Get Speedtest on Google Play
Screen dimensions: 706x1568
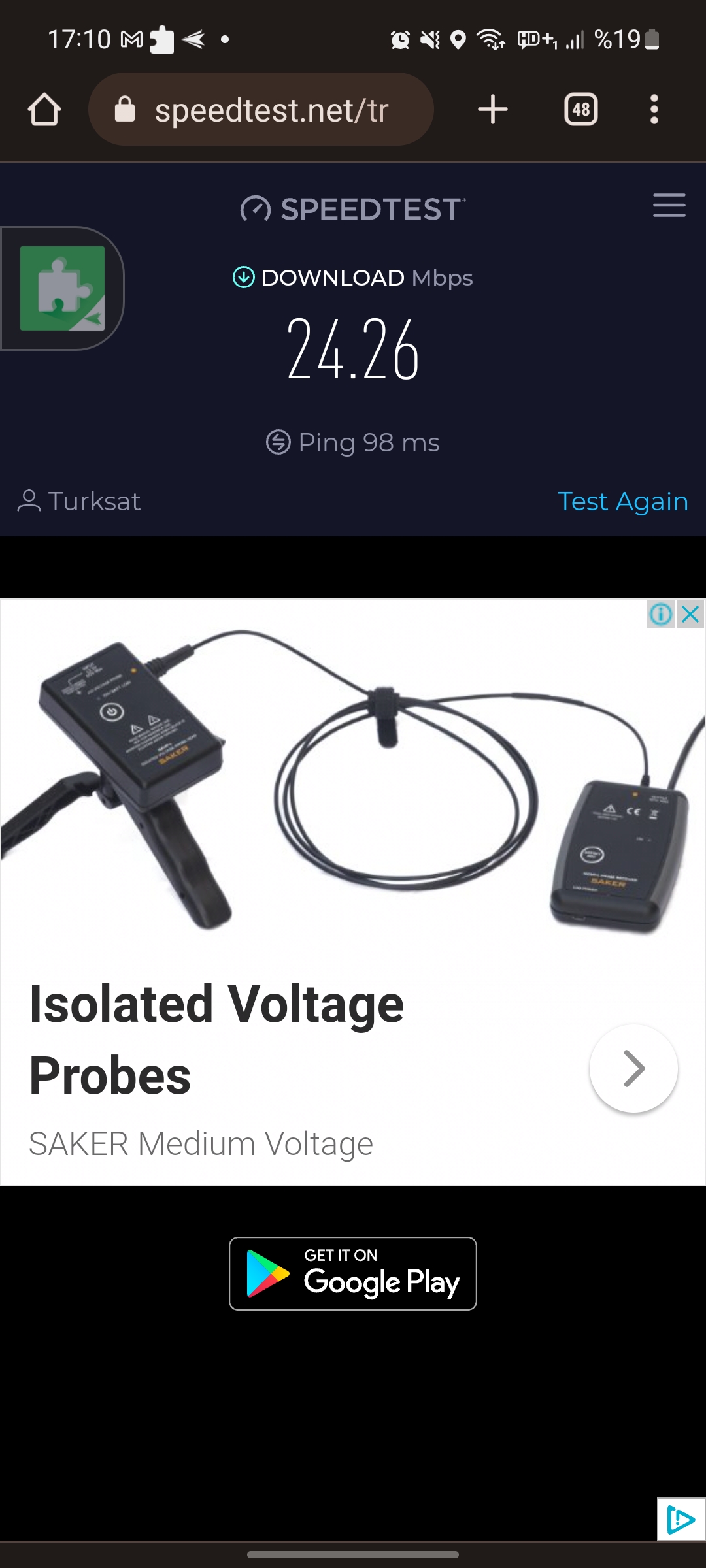(x=353, y=1273)
